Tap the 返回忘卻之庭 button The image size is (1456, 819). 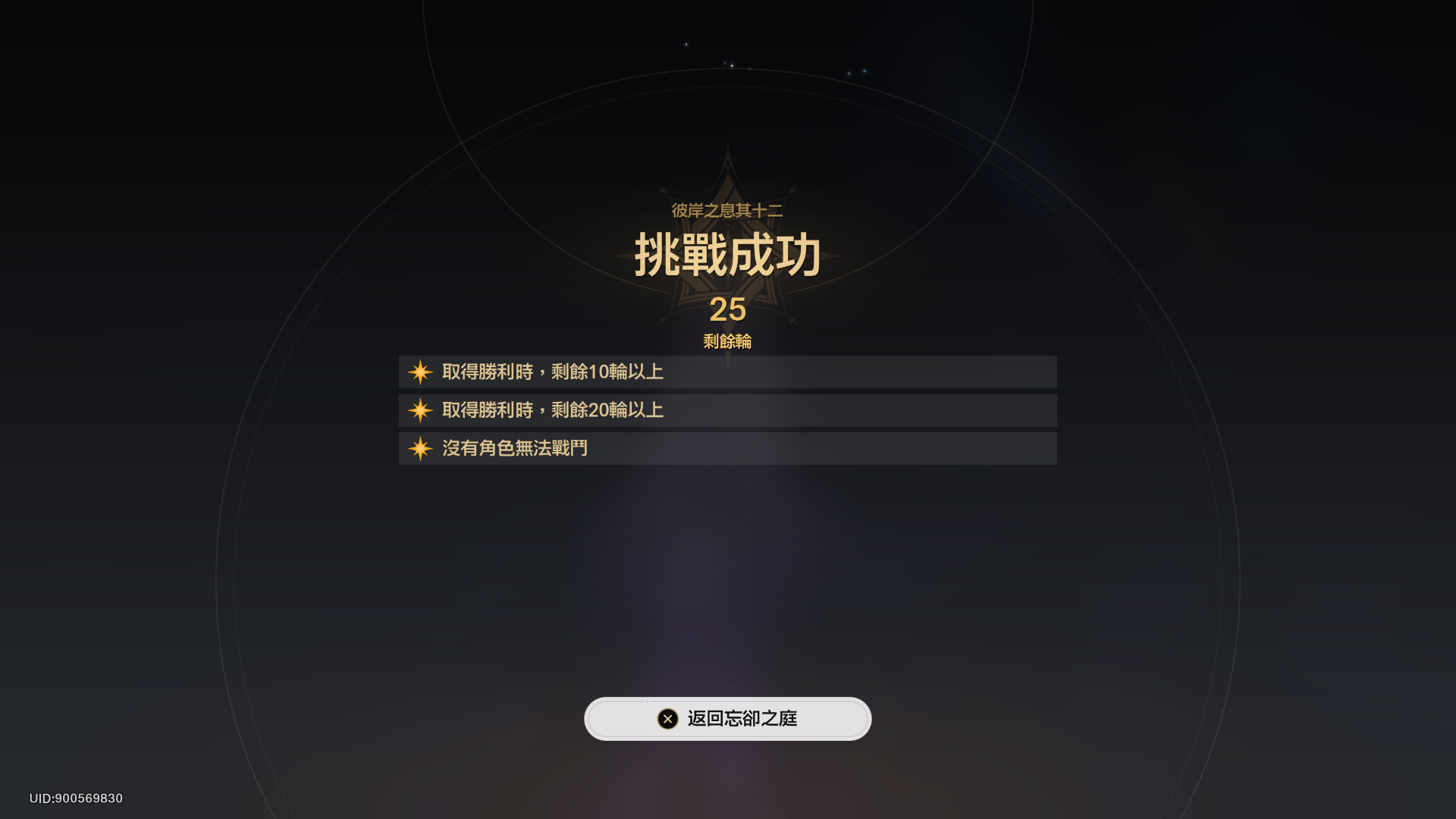coord(727,718)
